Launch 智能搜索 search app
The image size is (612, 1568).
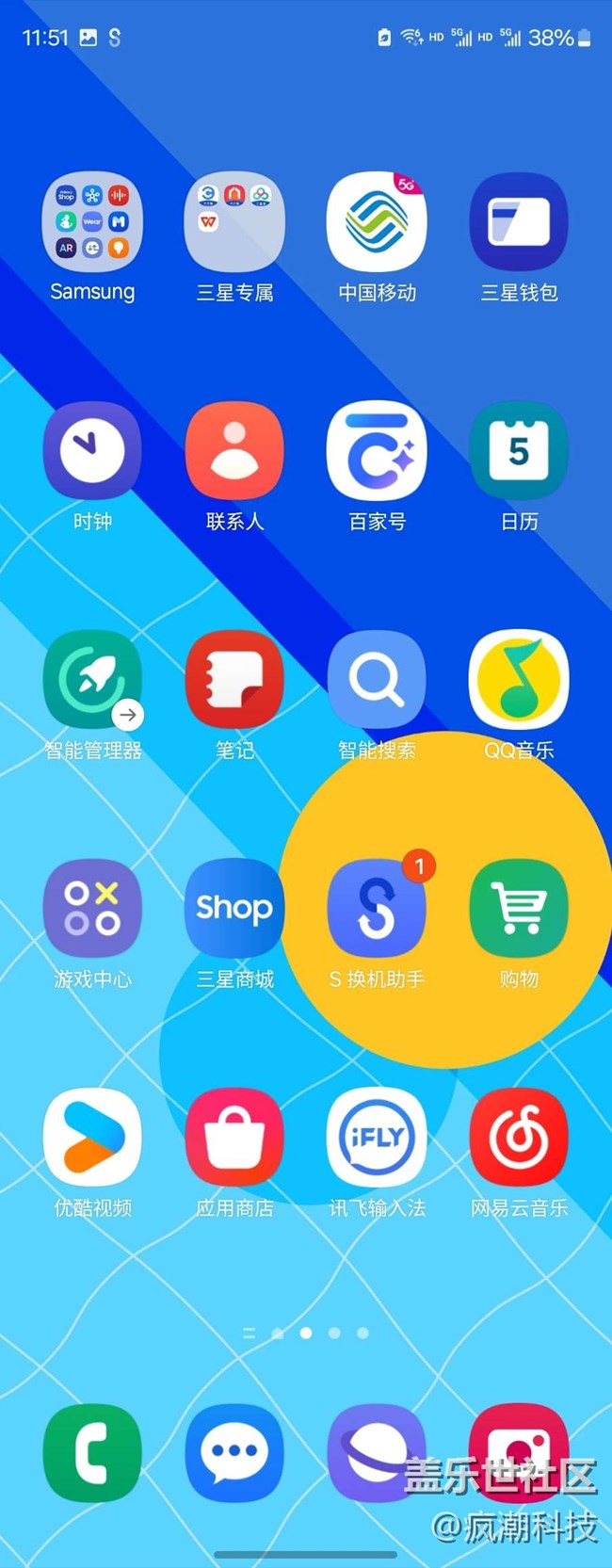coord(377,680)
